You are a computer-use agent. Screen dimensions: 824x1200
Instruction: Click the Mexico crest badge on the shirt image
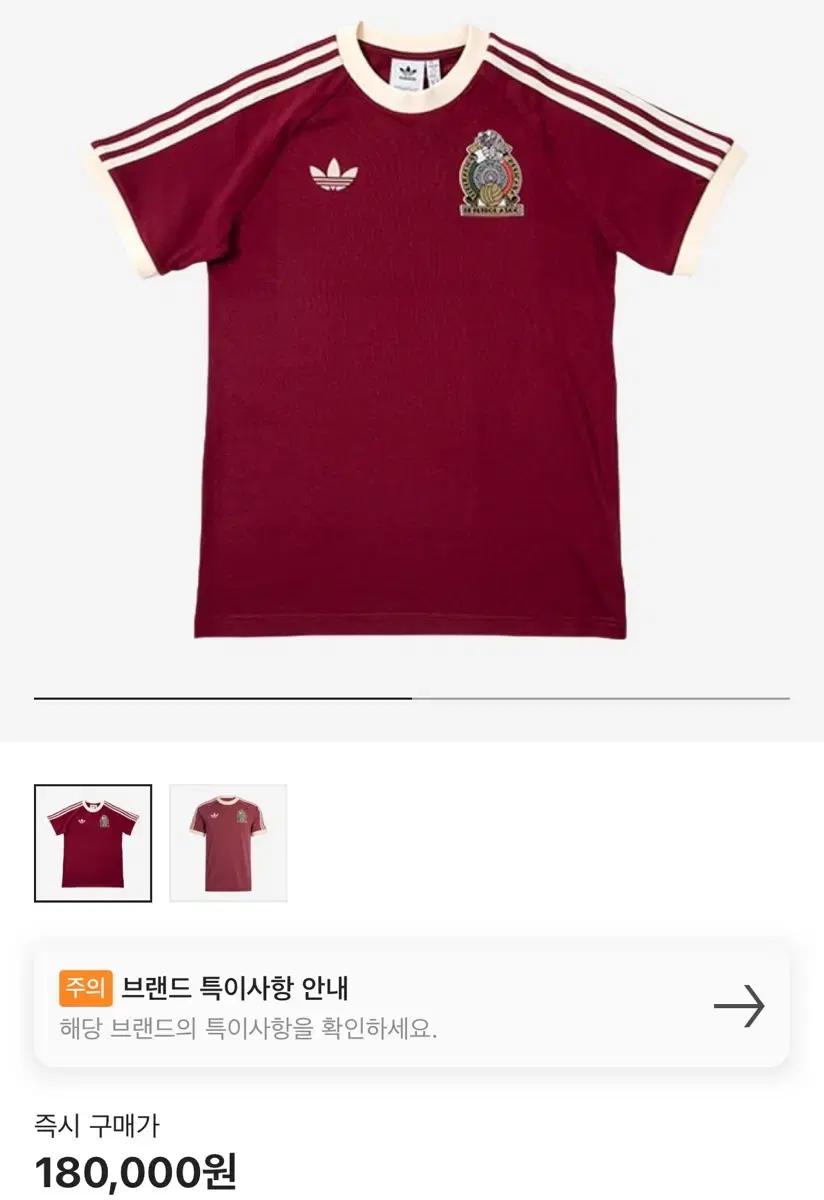pos(492,172)
